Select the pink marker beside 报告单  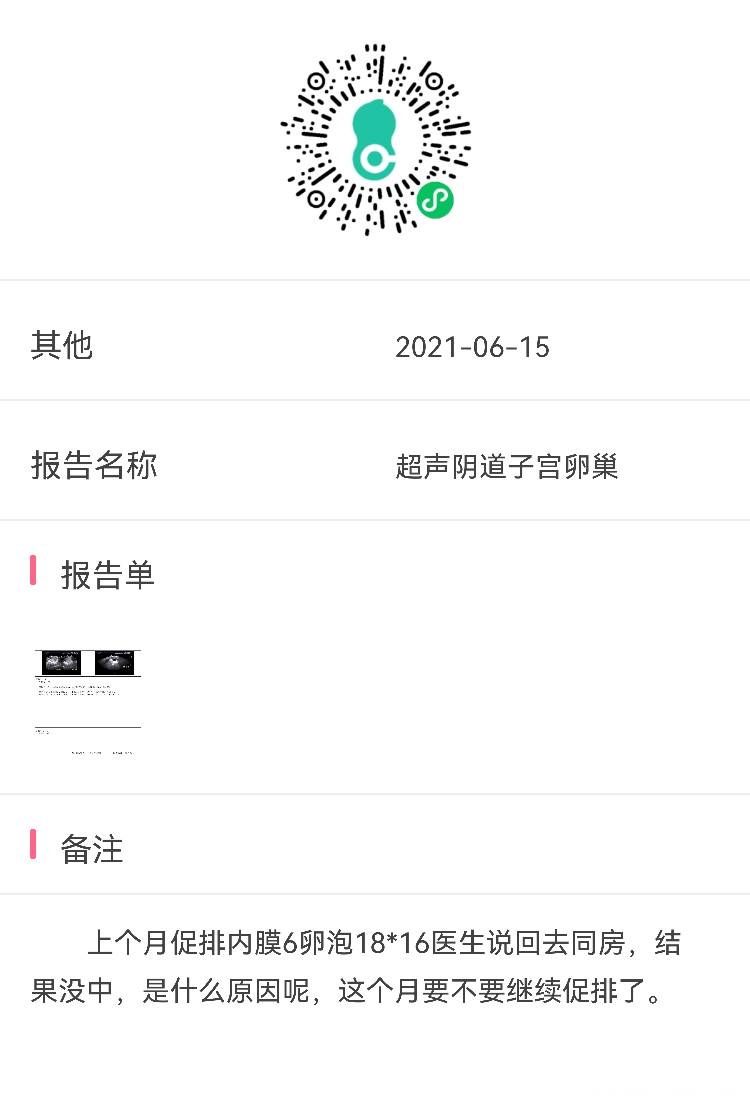pos(33,575)
